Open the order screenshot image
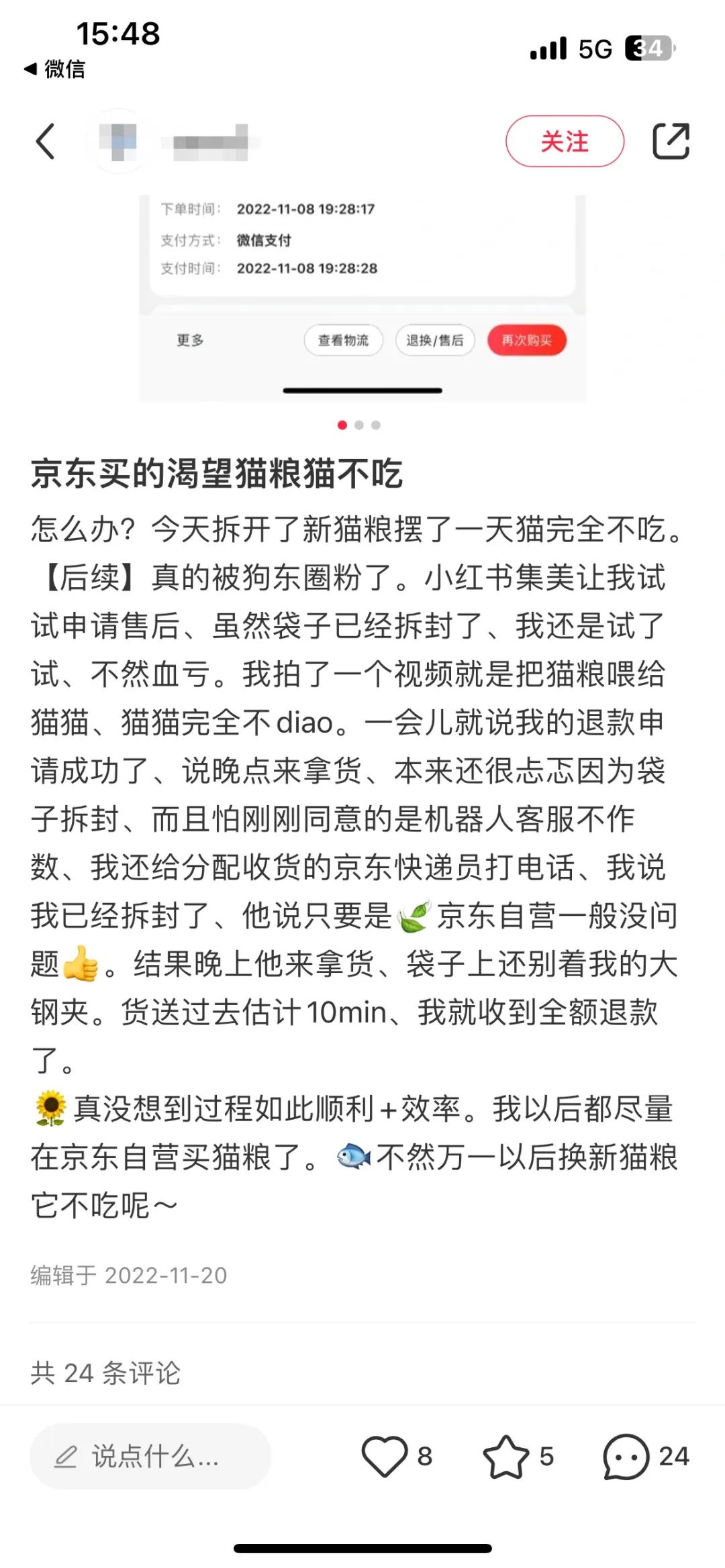 pyautogui.click(x=362, y=299)
